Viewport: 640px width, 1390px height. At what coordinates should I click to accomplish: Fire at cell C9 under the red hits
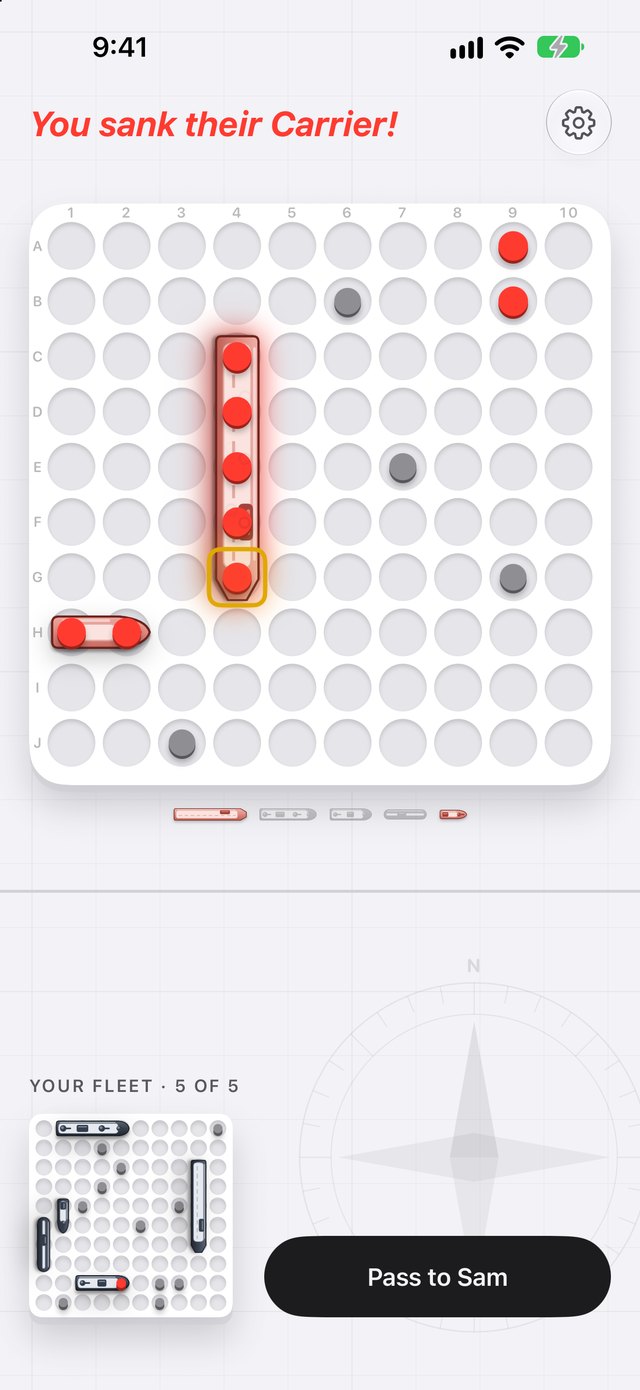(513, 356)
